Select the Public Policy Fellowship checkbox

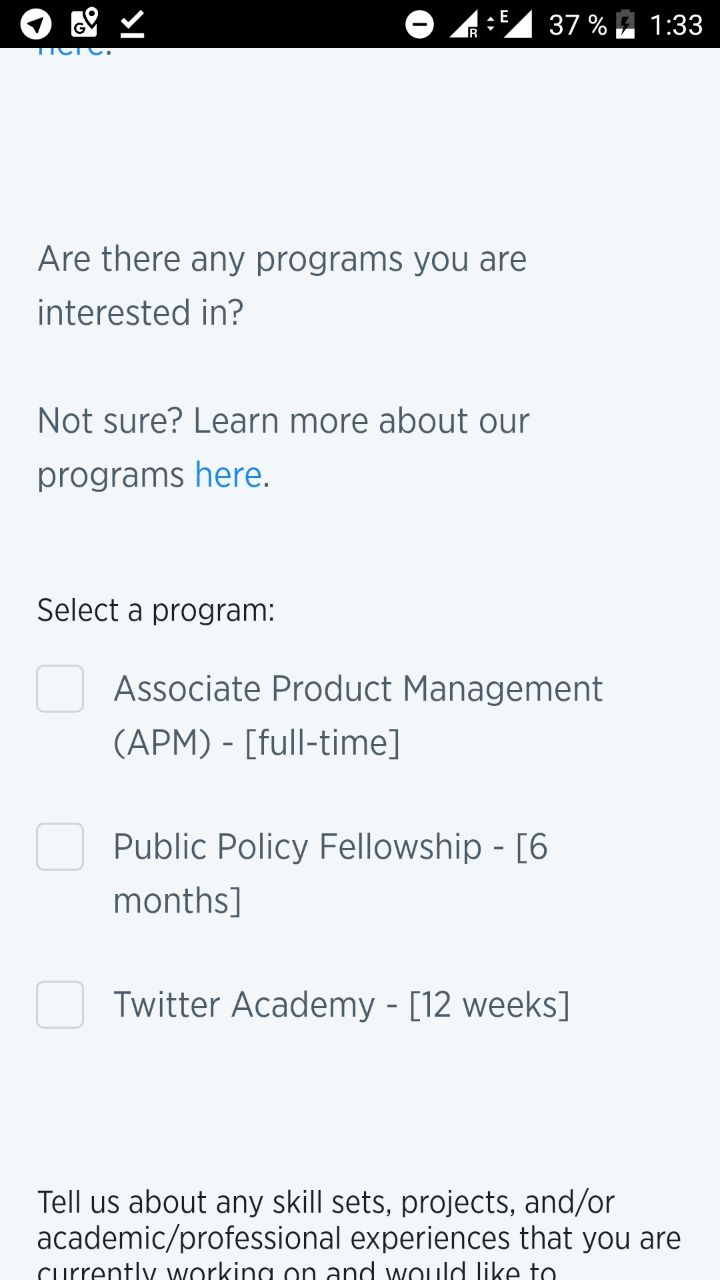coord(60,847)
